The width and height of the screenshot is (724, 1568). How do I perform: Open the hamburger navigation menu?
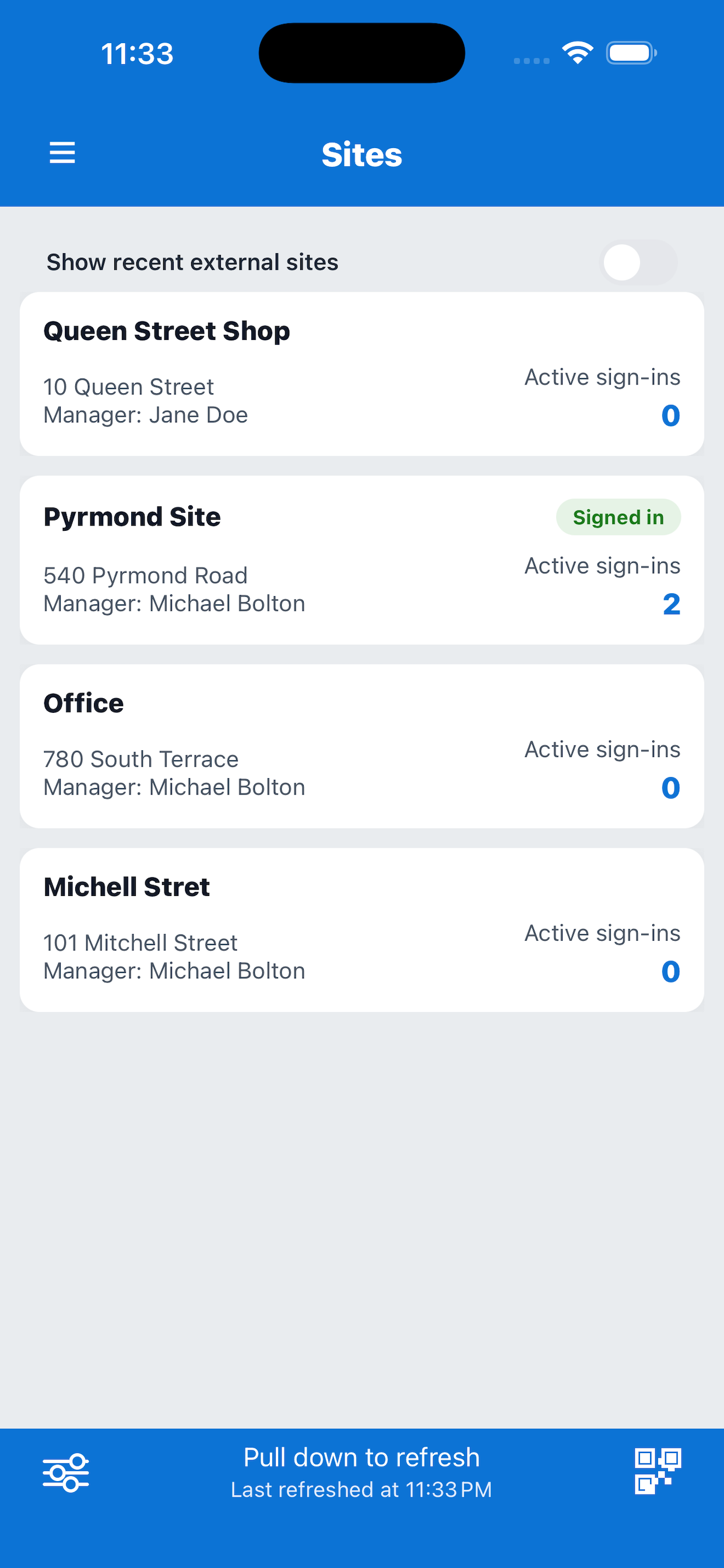[x=62, y=153]
